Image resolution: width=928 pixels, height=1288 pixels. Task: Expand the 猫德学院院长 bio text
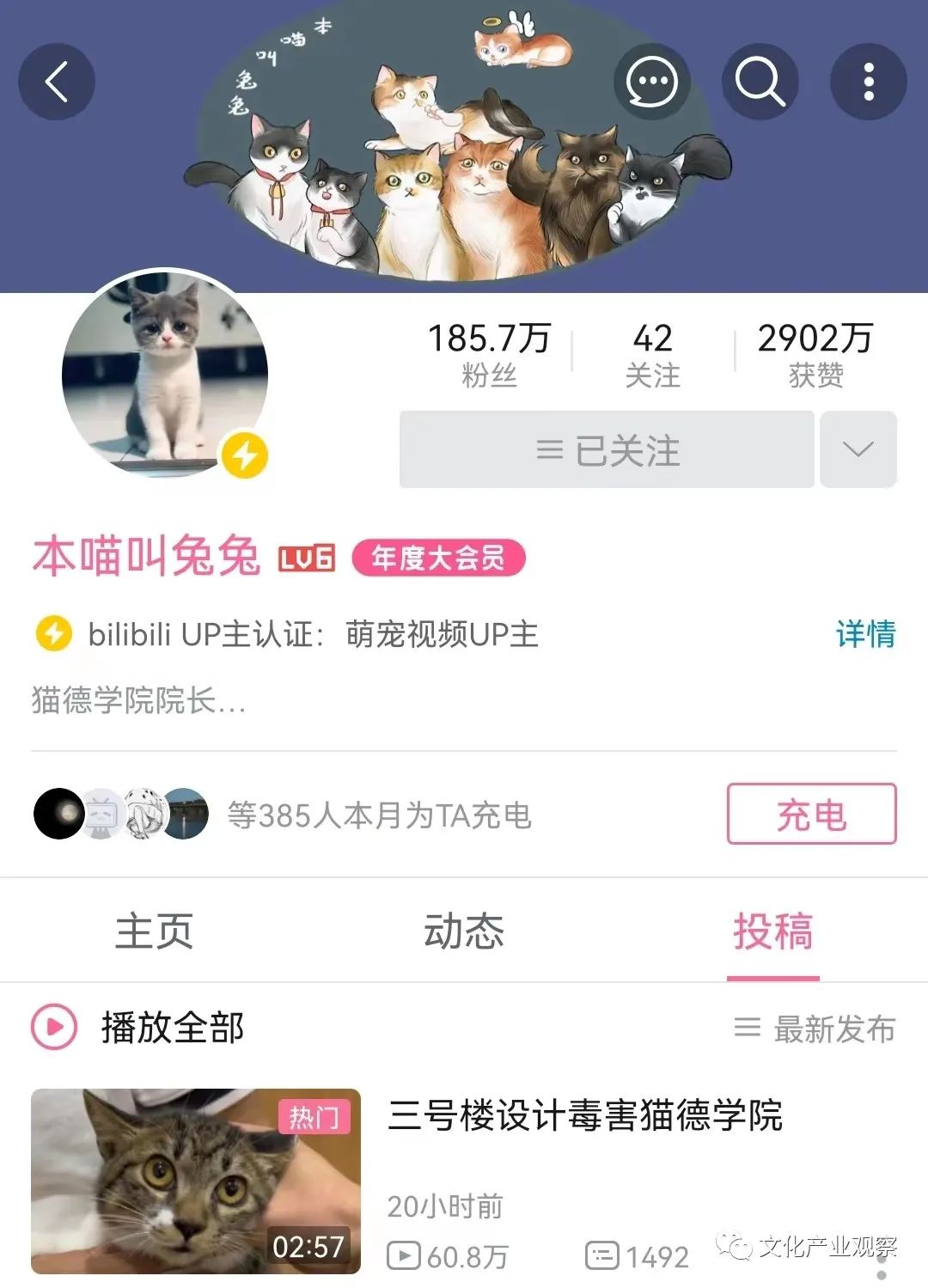139,700
